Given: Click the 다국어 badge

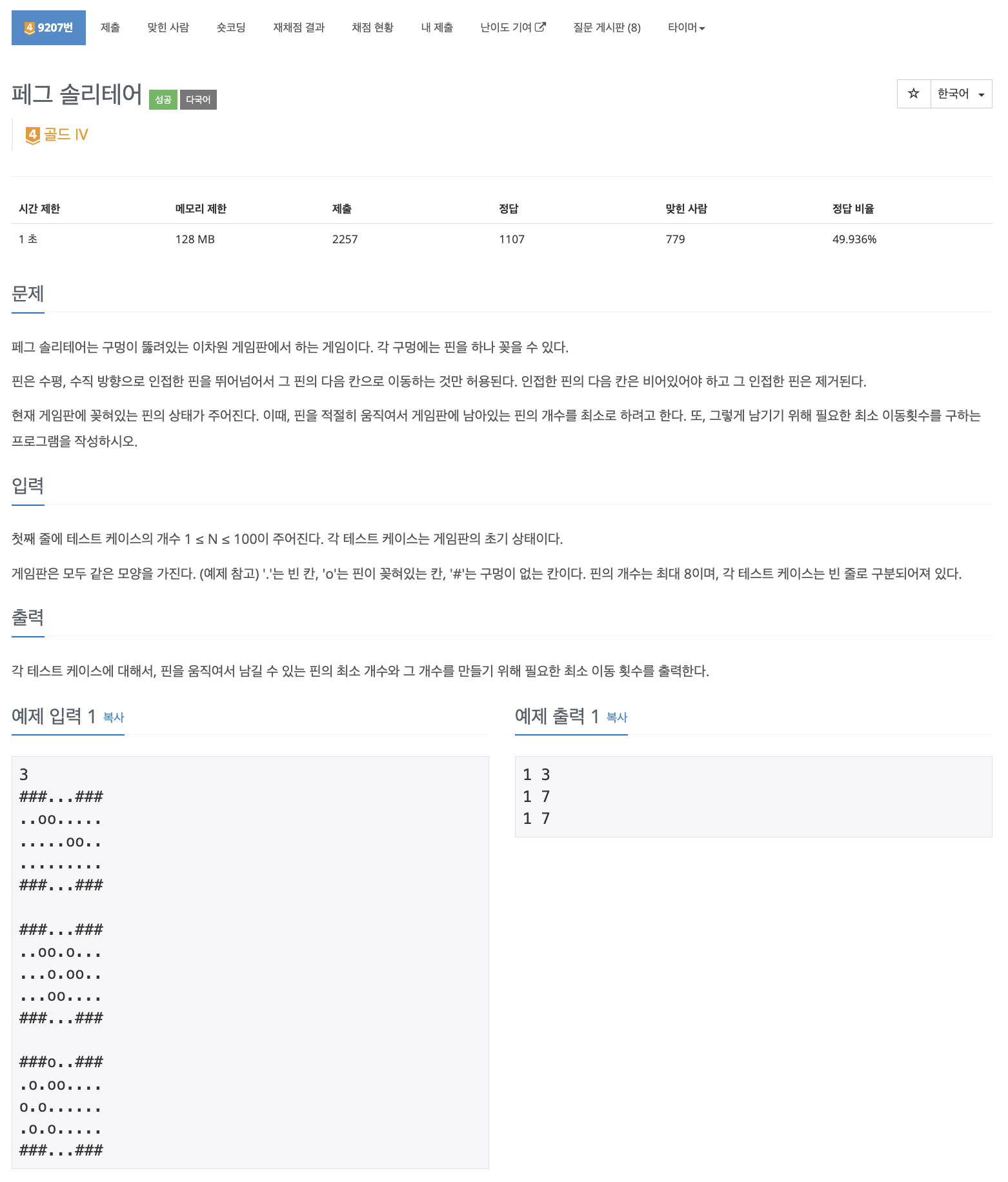Looking at the screenshot, I should point(197,99).
